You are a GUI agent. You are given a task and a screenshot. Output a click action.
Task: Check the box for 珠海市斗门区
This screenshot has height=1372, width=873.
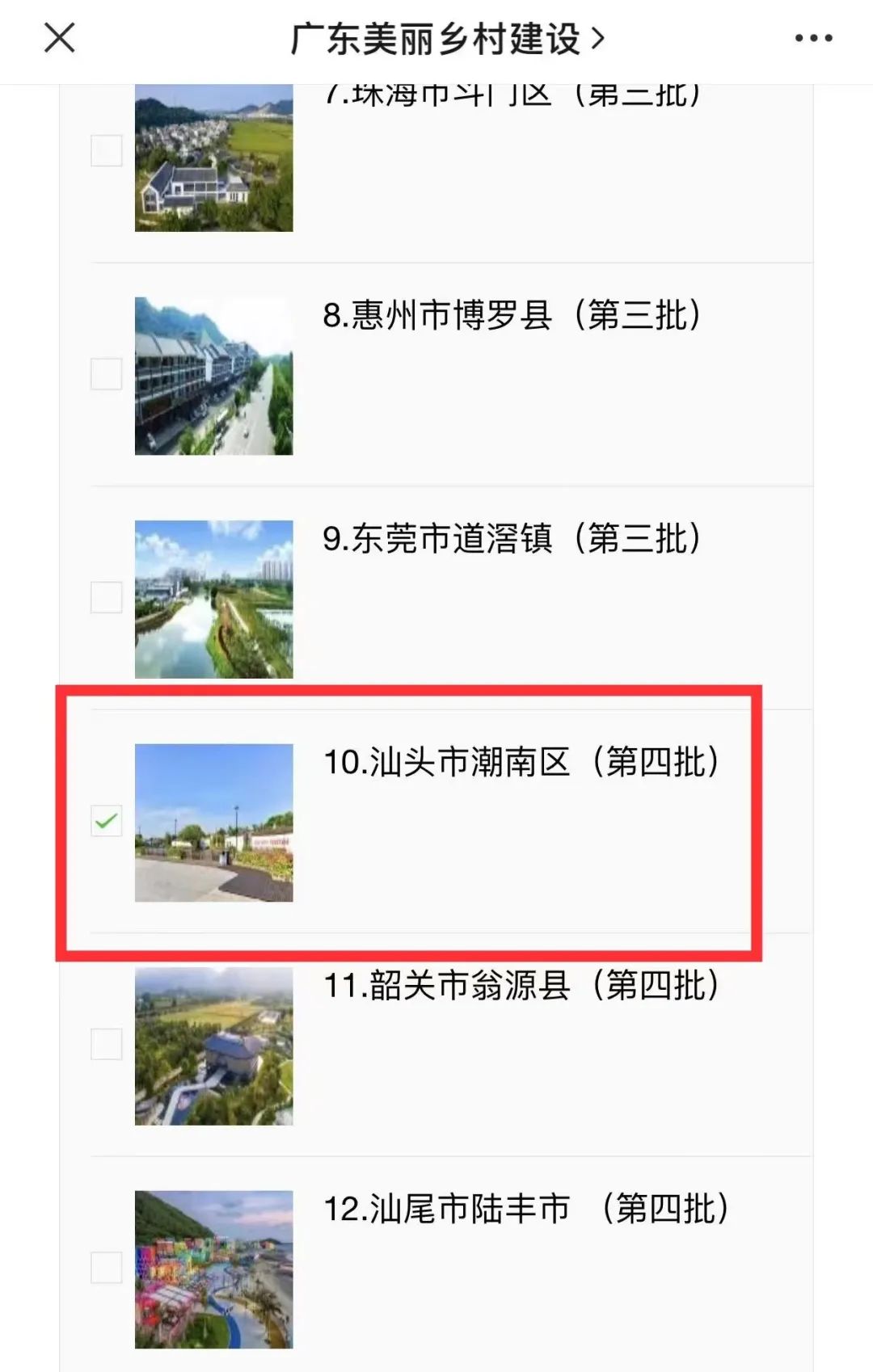click(x=107, y=151)
